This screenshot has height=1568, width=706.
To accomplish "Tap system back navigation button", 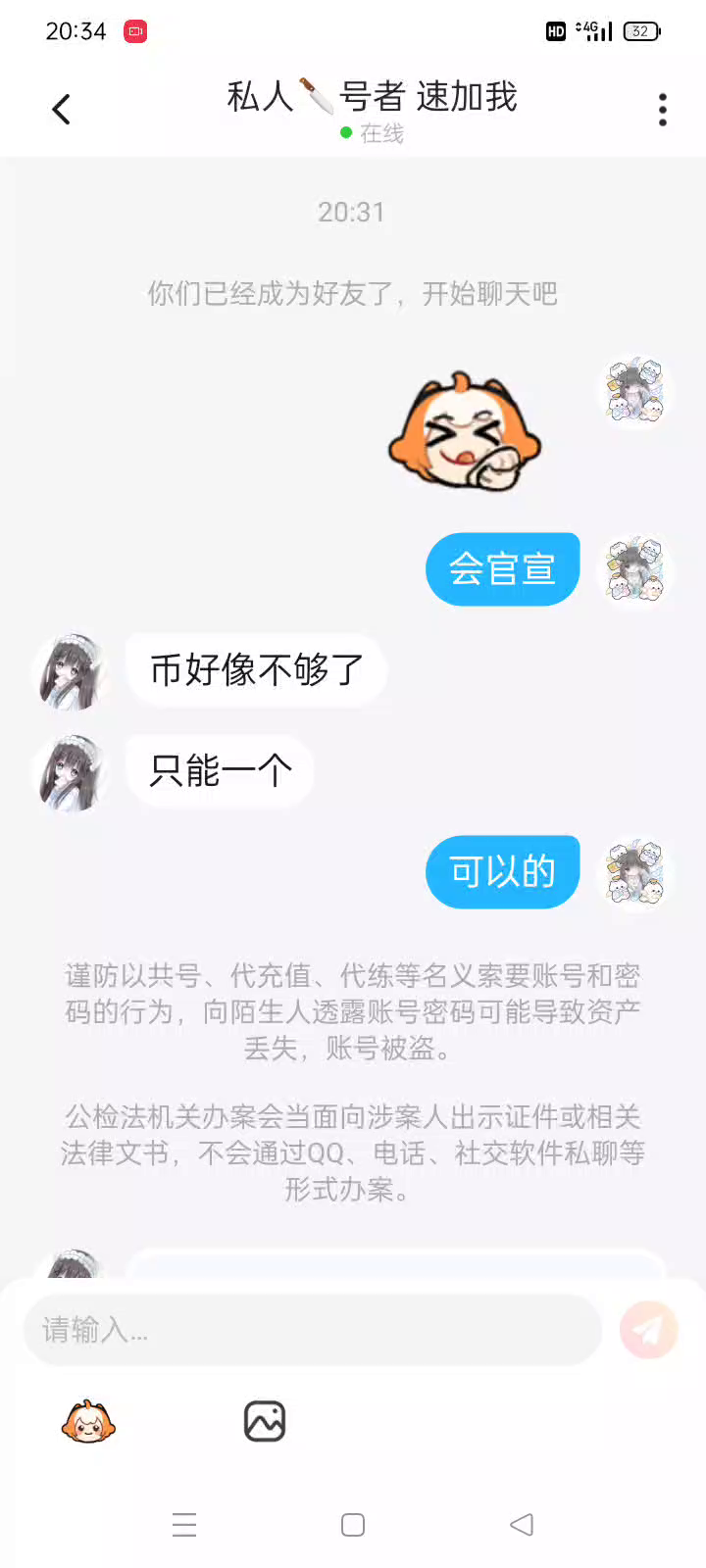I will (x=522, y=1524).
